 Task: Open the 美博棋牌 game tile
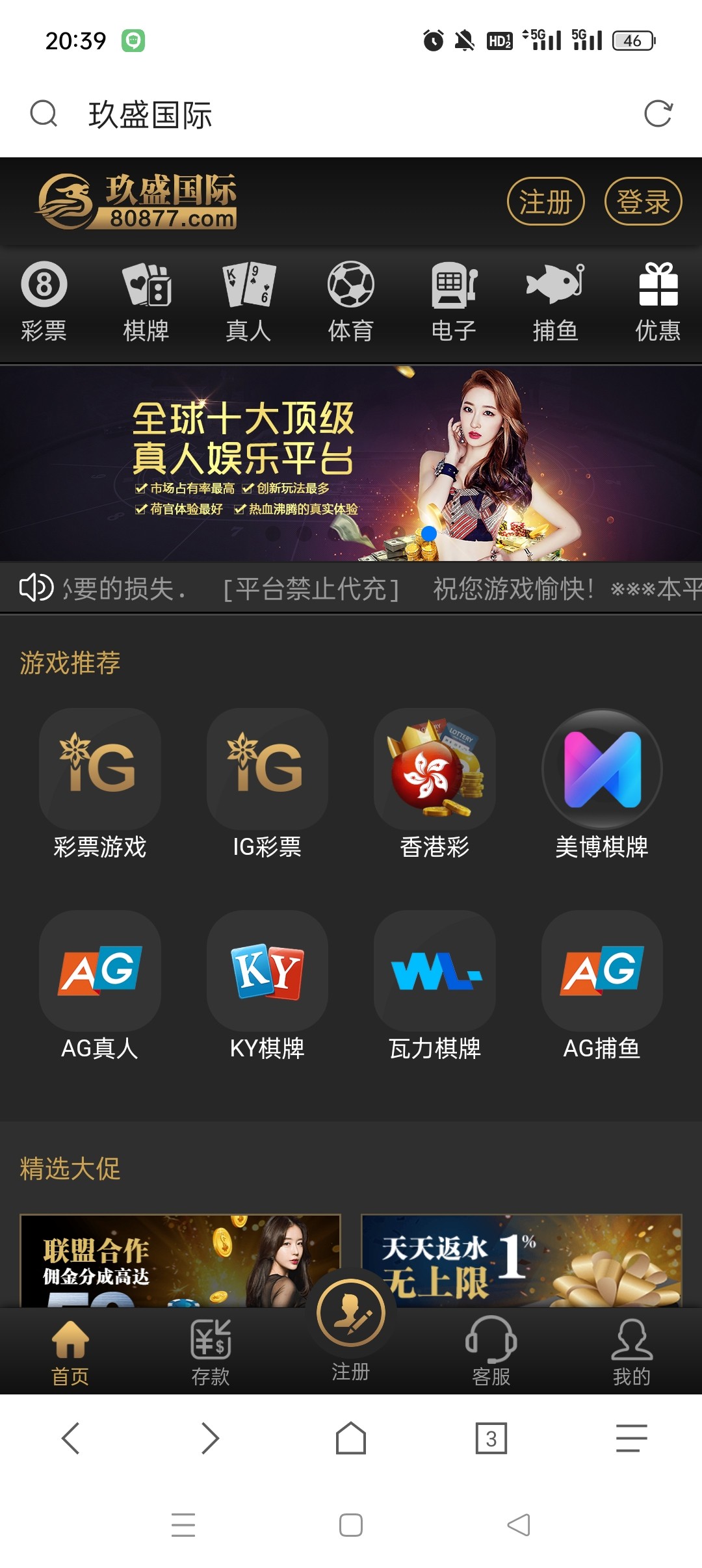(x=602, y=783)
